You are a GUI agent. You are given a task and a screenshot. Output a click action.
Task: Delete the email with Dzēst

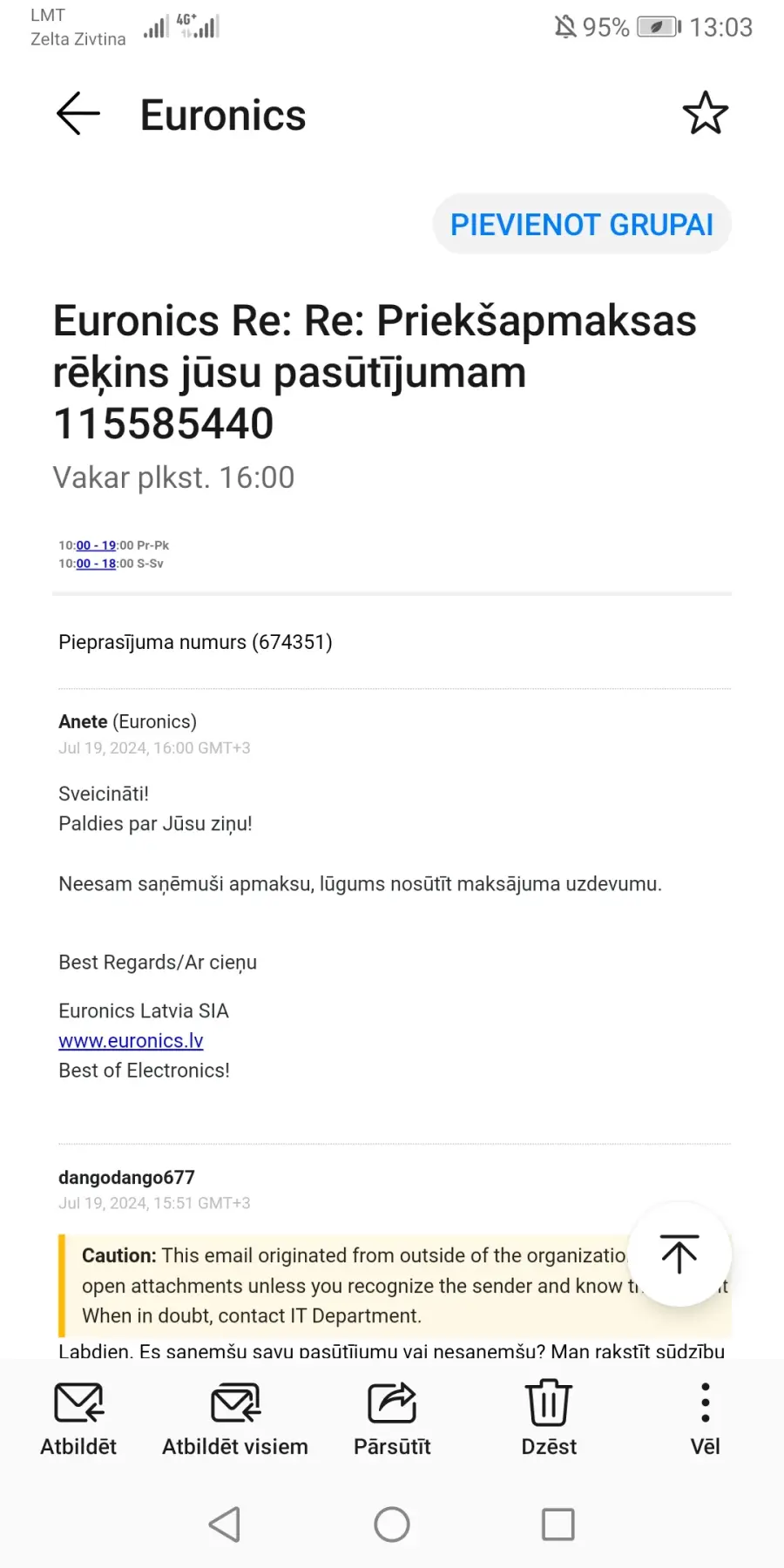click(x=549, y=1419)
